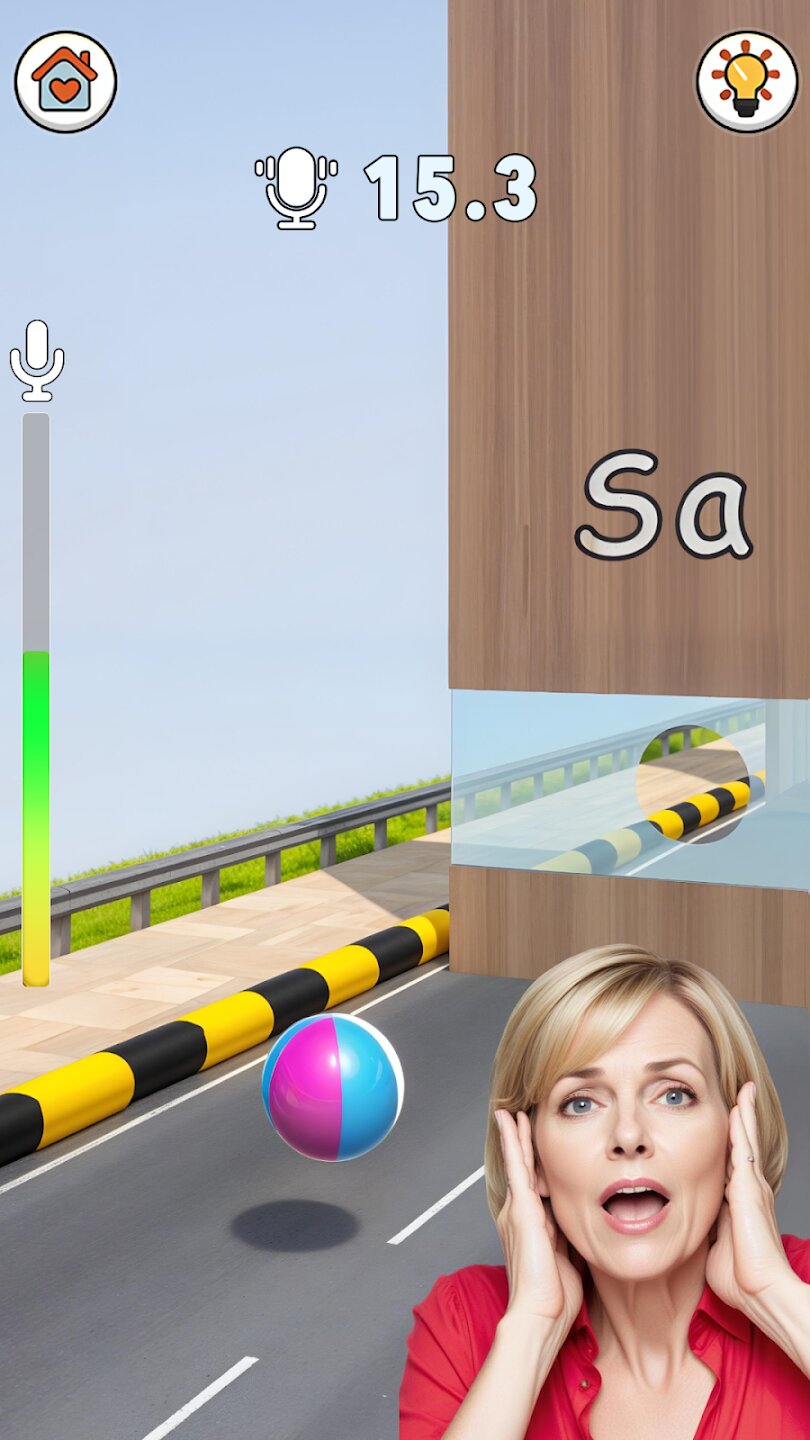Go to the home screen button
The height and width of the screenshot is (1440, 810).
point(65,81)
